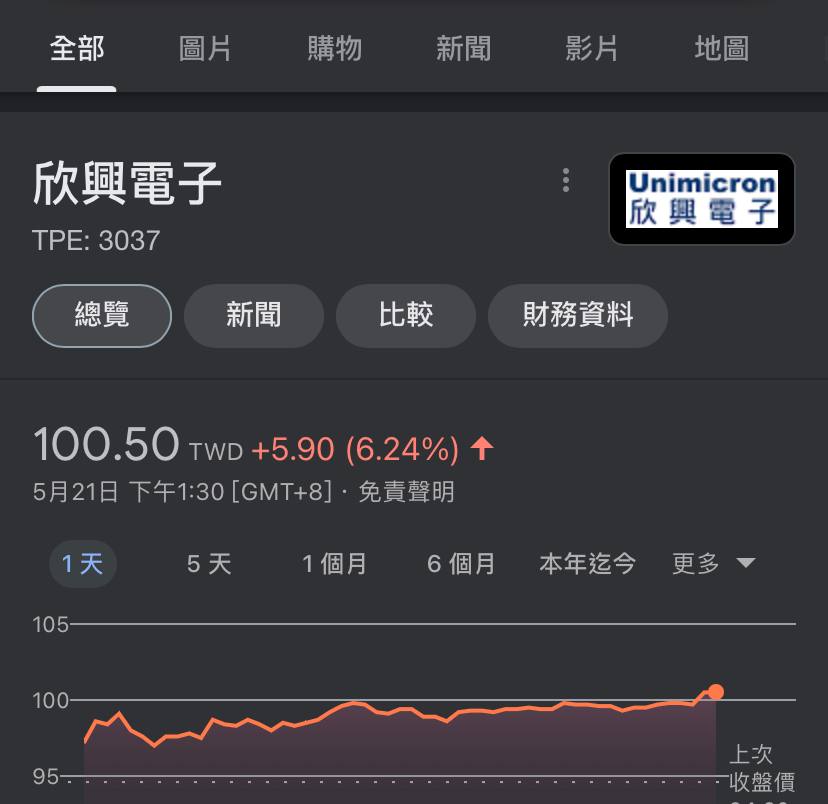Image resolution: width=828 pixels, height=804 pixels.
Task: Open the 財務資料 chip
Action: click(578, 316)
